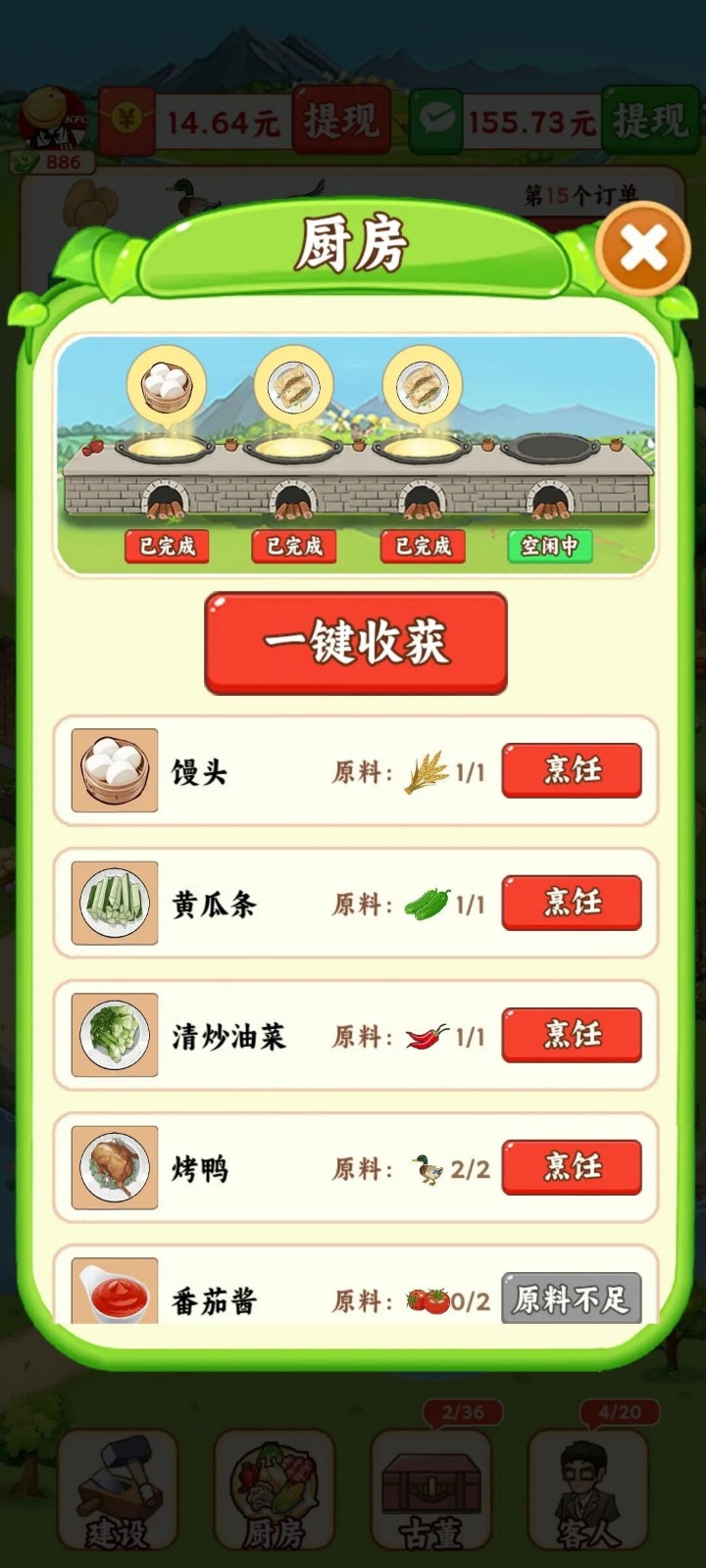
Task: Close the 厨房 kitchen dialog
Action: pyautogui.click(x=643, y=248)
